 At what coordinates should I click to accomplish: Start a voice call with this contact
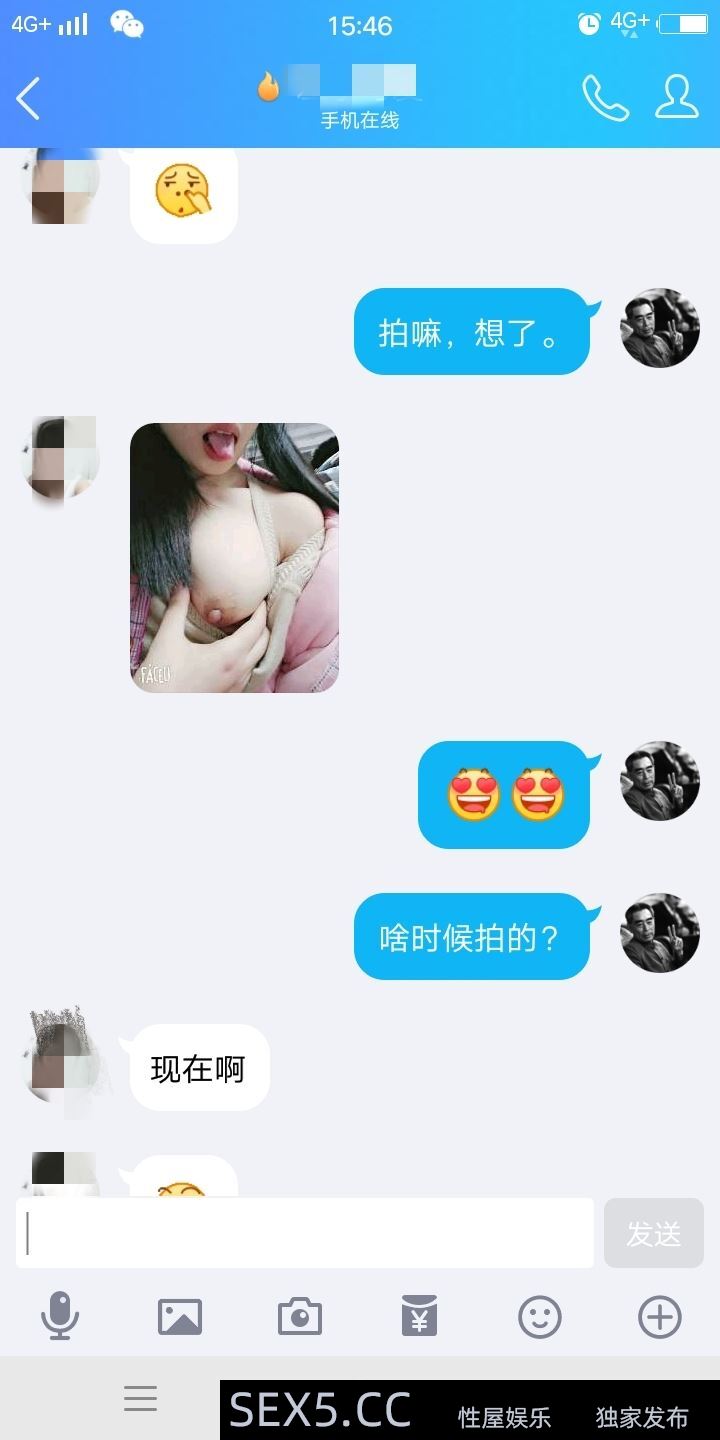605,98
